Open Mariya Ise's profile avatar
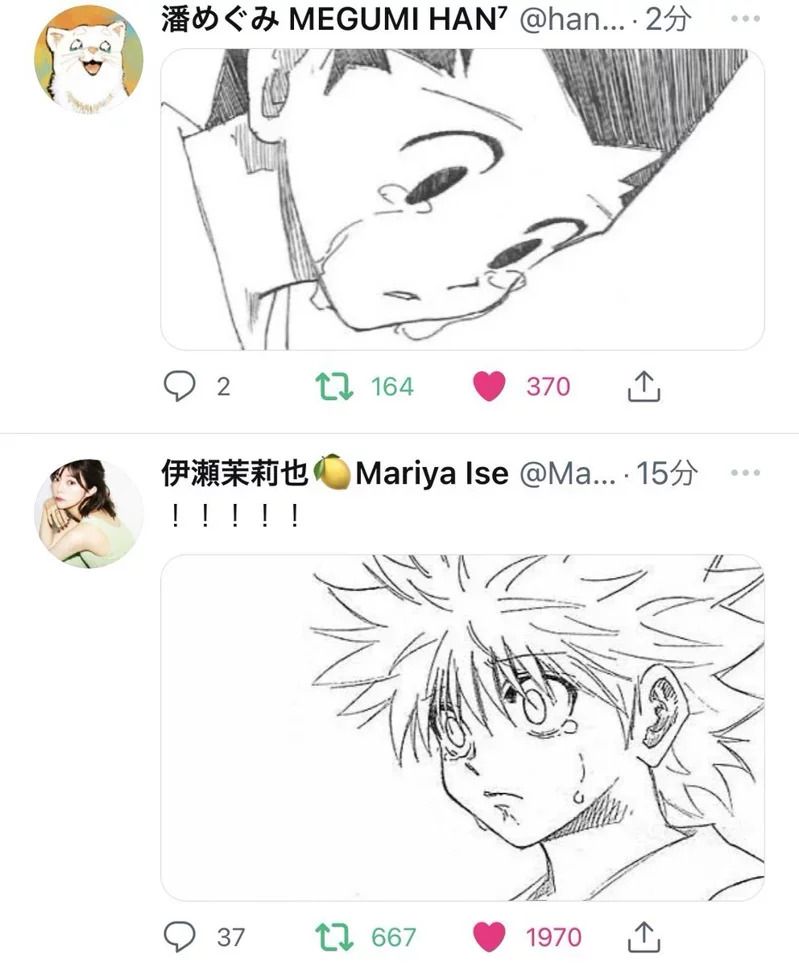 89,513
